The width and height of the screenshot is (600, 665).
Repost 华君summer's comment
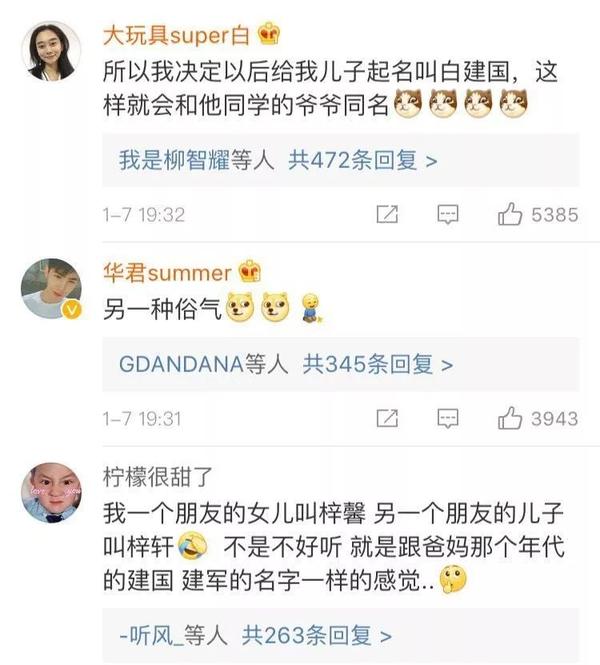pos(387,418)
